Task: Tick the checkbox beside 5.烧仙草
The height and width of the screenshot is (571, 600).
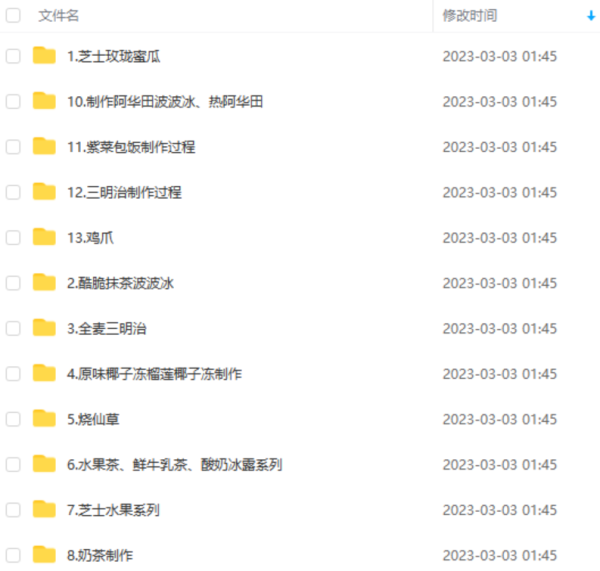Action: coord(13,419)
